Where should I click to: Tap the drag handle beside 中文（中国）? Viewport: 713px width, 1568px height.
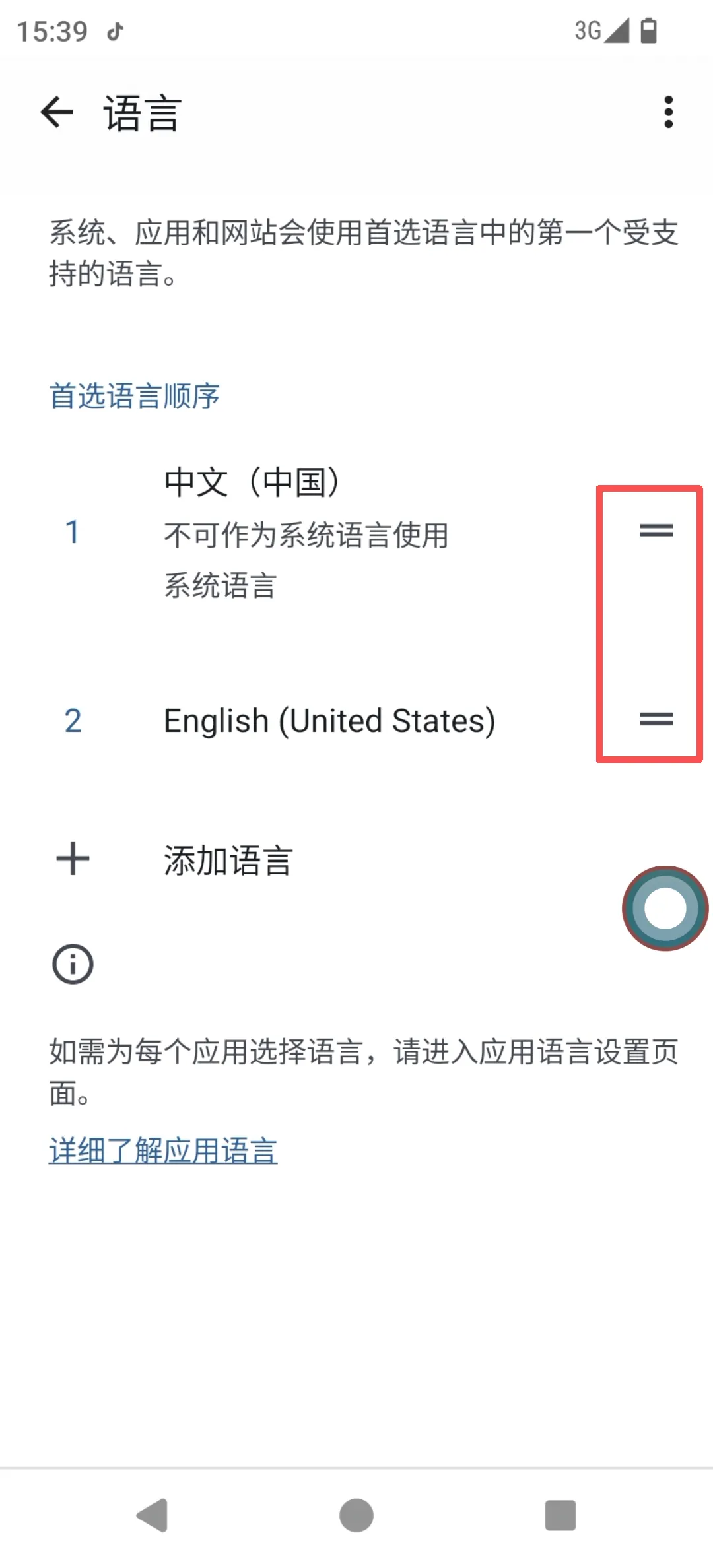click(656, 531)
